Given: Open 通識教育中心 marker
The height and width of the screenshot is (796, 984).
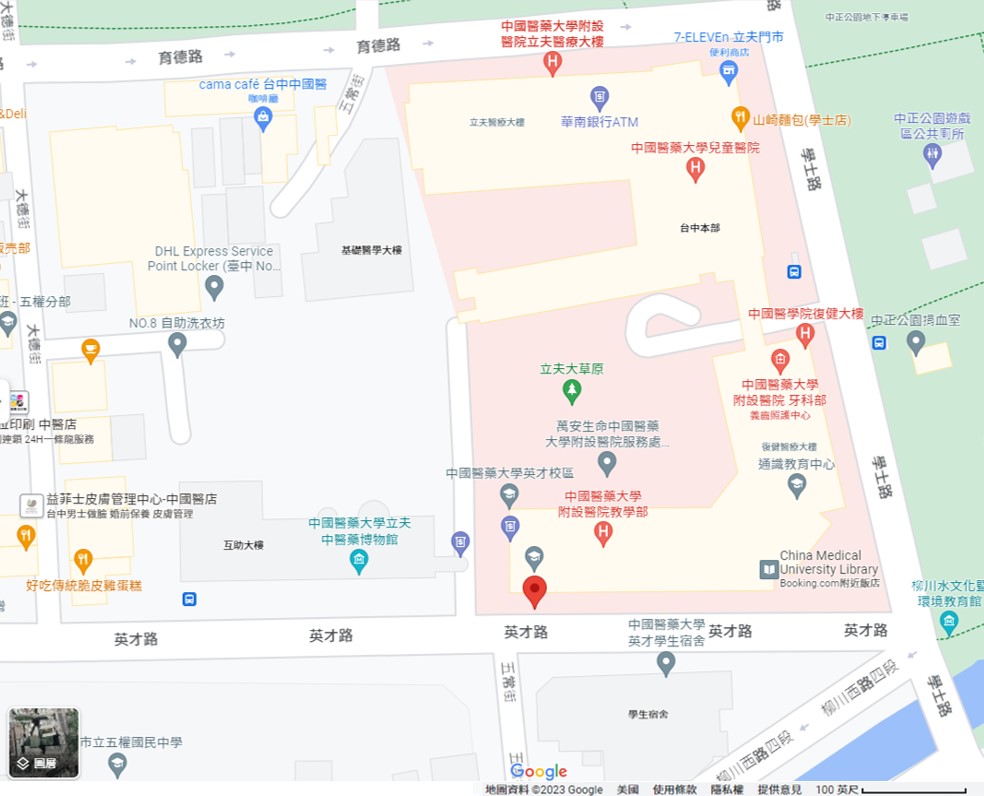Looking at the screenshot, I should coord(797,486).
